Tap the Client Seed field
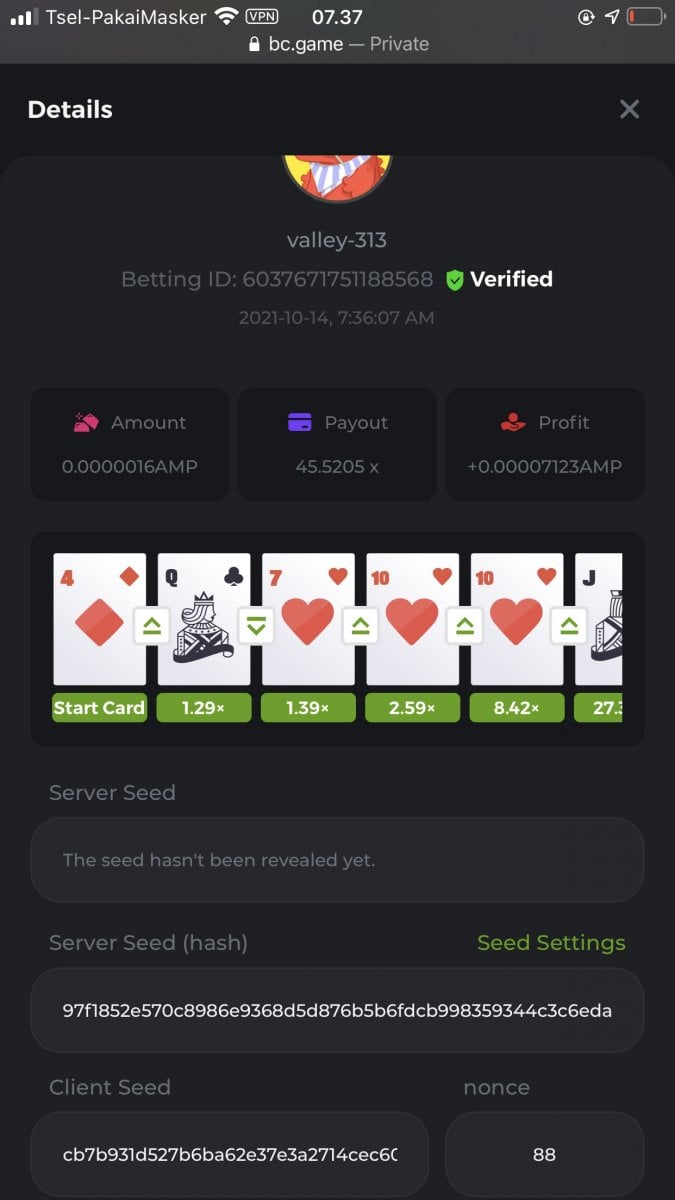Viewport: 675px width, 1200px height. pyautogui.click(x=230, y=1154)
